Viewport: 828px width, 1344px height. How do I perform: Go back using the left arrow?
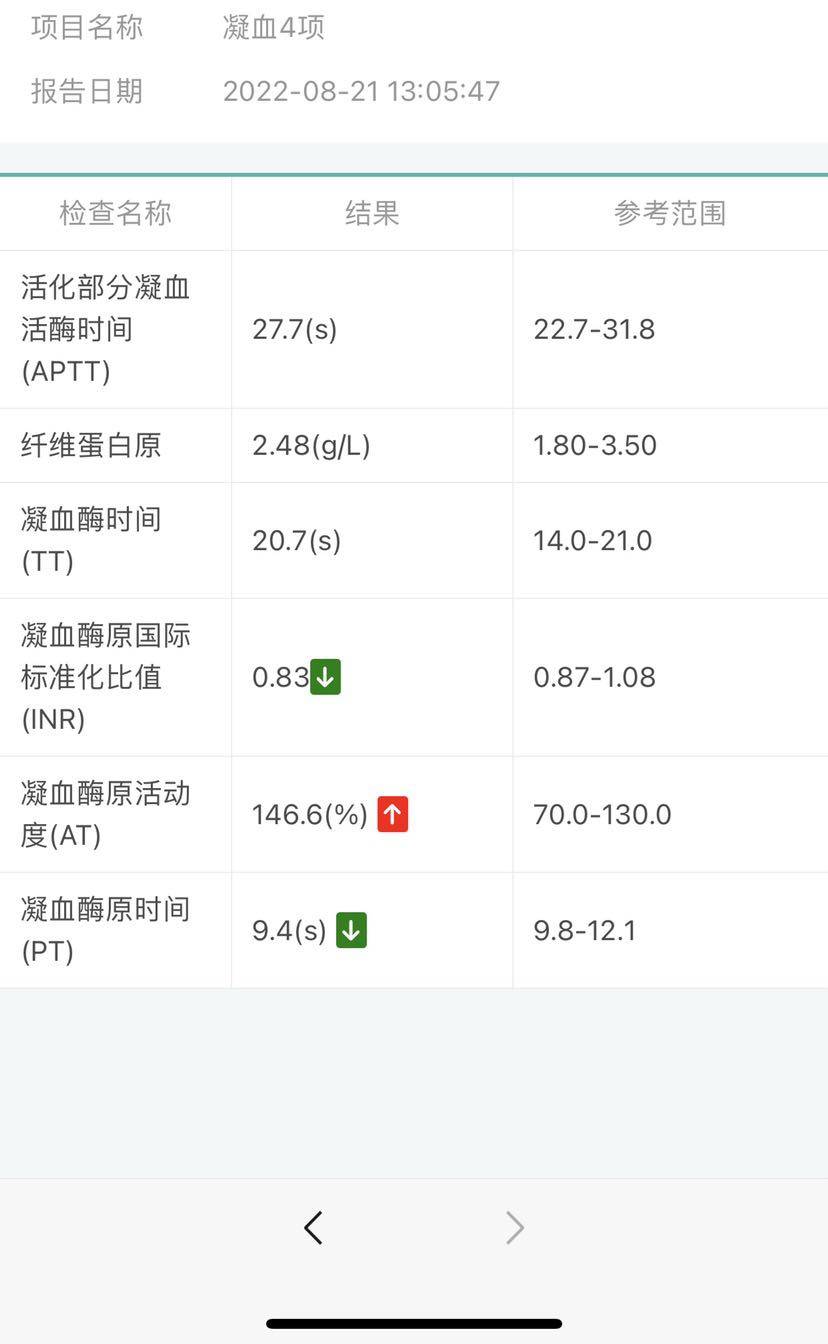point(313,1227)
